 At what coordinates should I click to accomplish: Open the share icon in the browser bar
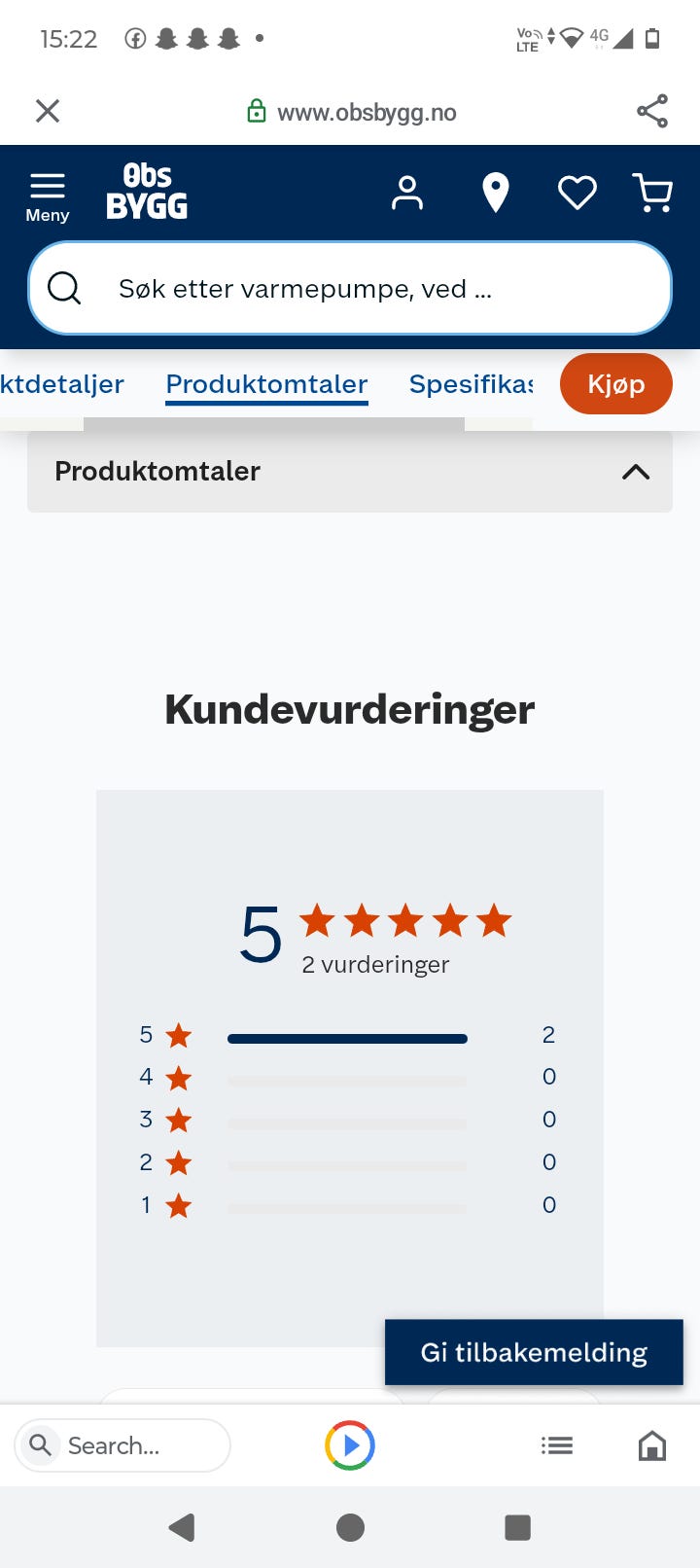652,111
